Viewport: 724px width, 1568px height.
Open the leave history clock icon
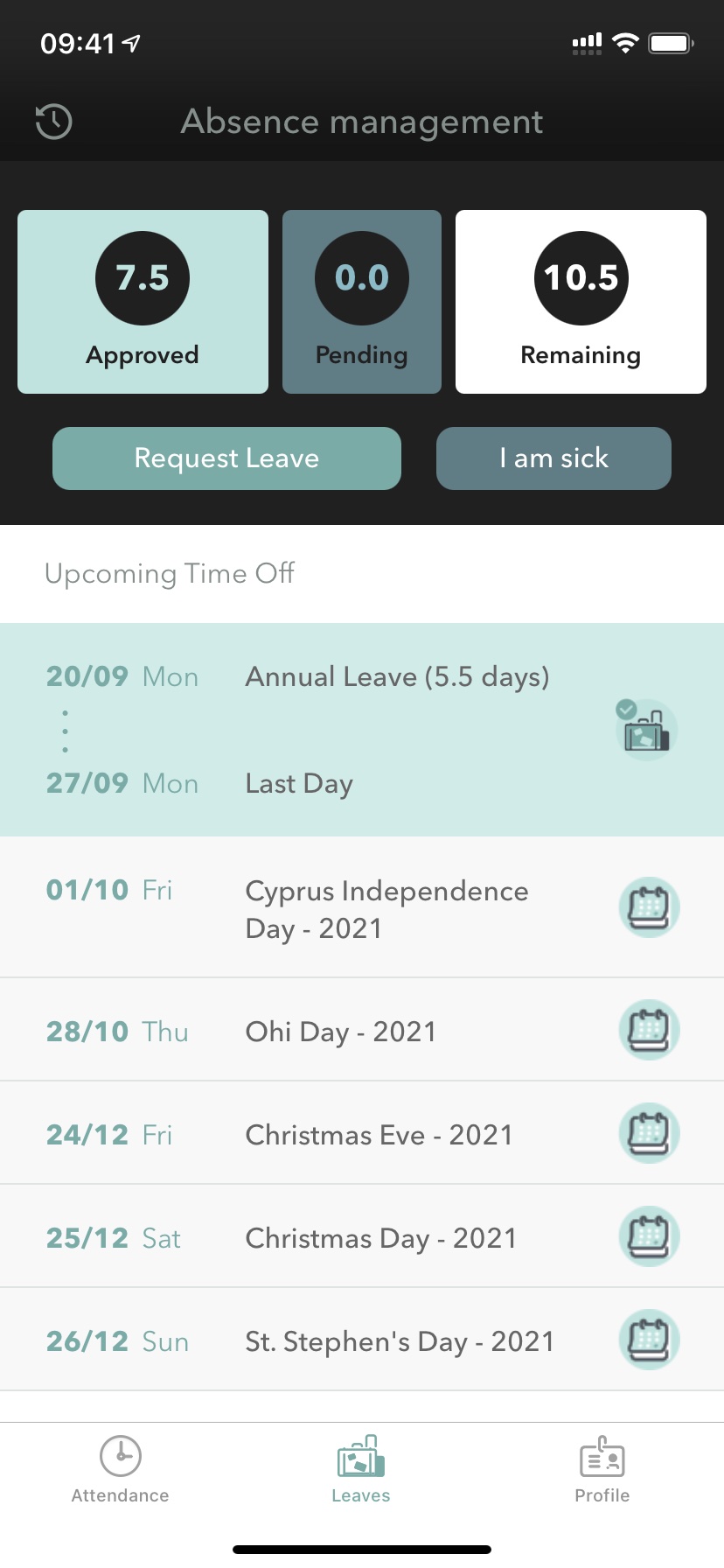[x=53, y=122]
